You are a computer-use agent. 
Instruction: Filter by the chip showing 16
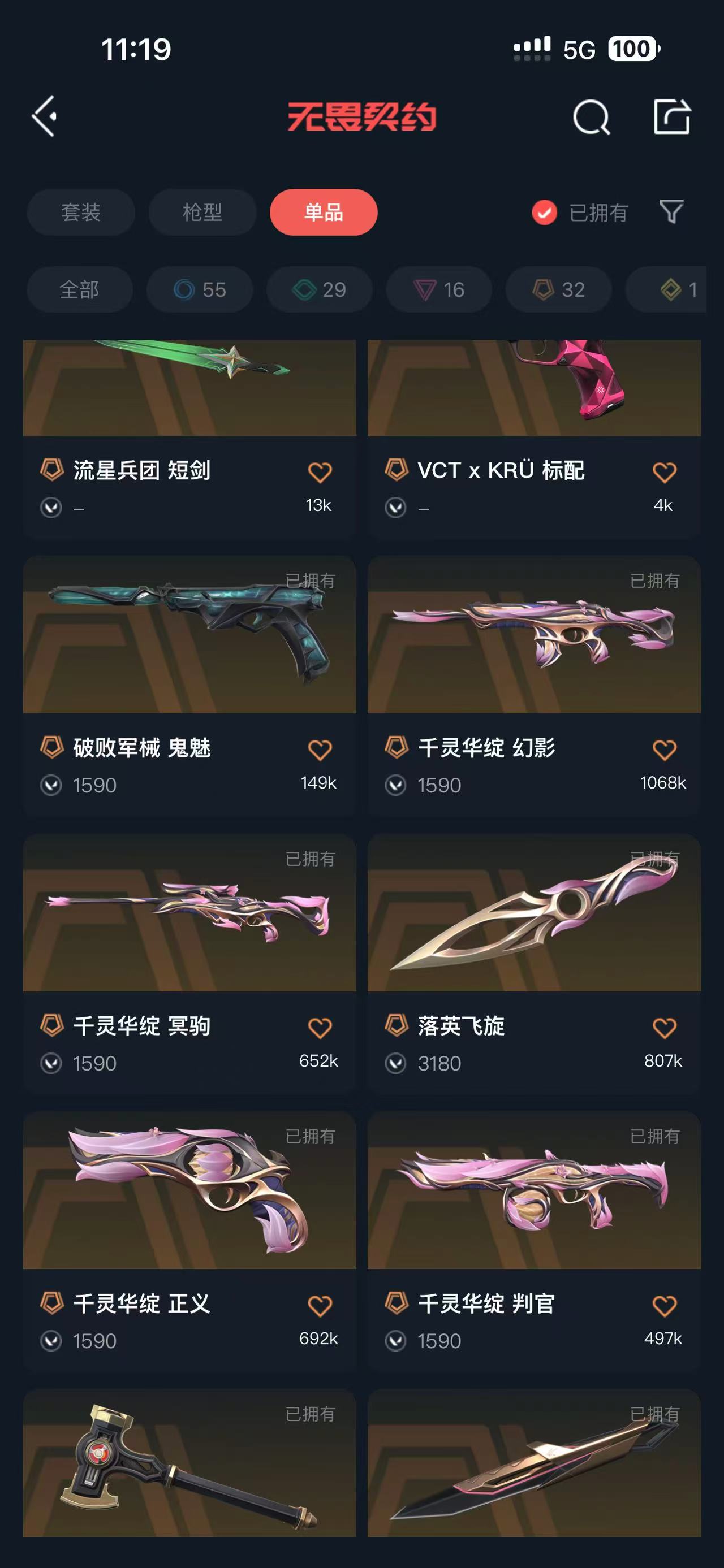coord(439,290)
